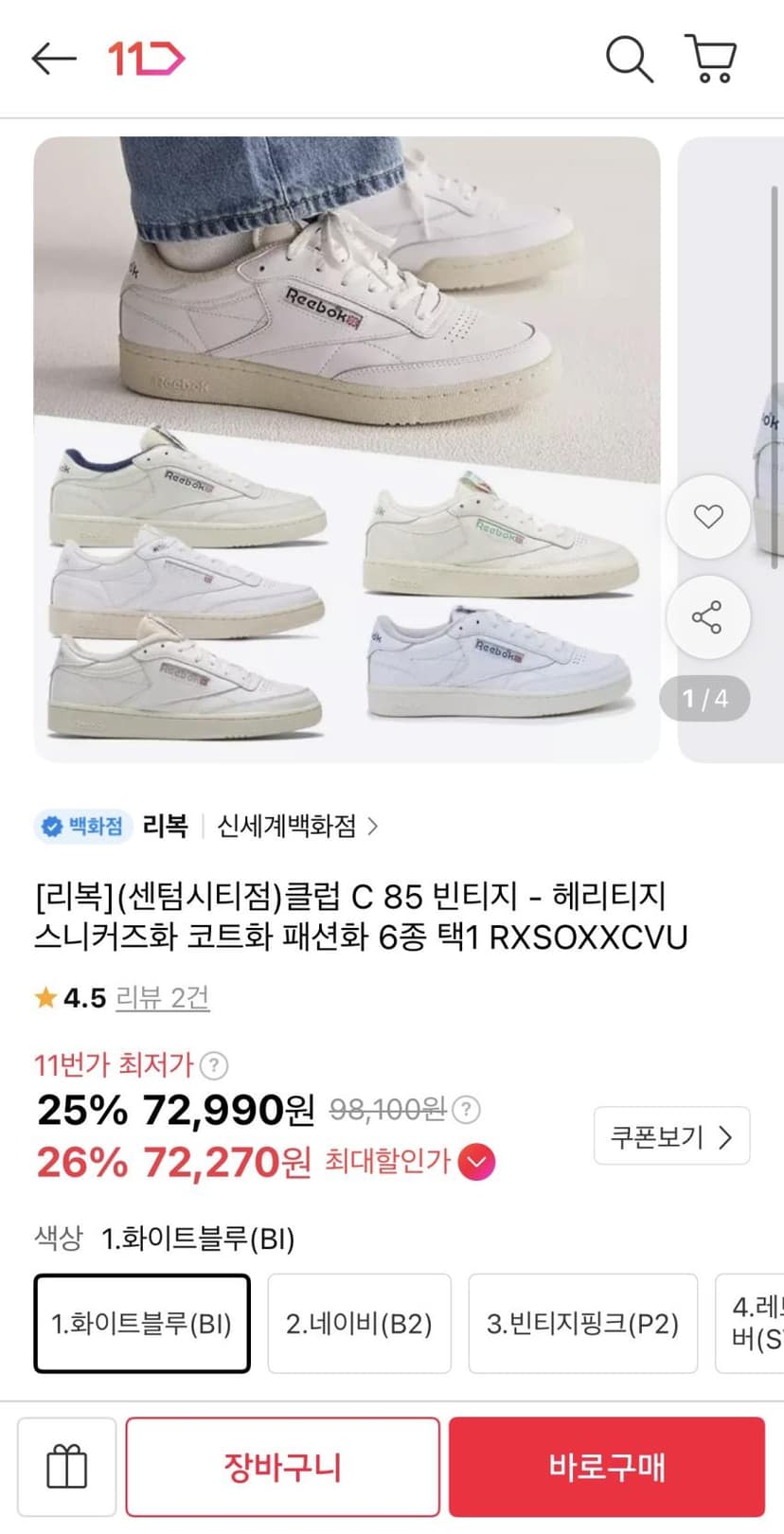784x1534 pixels.
Task: Expand the 최대할인가 details
Action: (476, 1162)
